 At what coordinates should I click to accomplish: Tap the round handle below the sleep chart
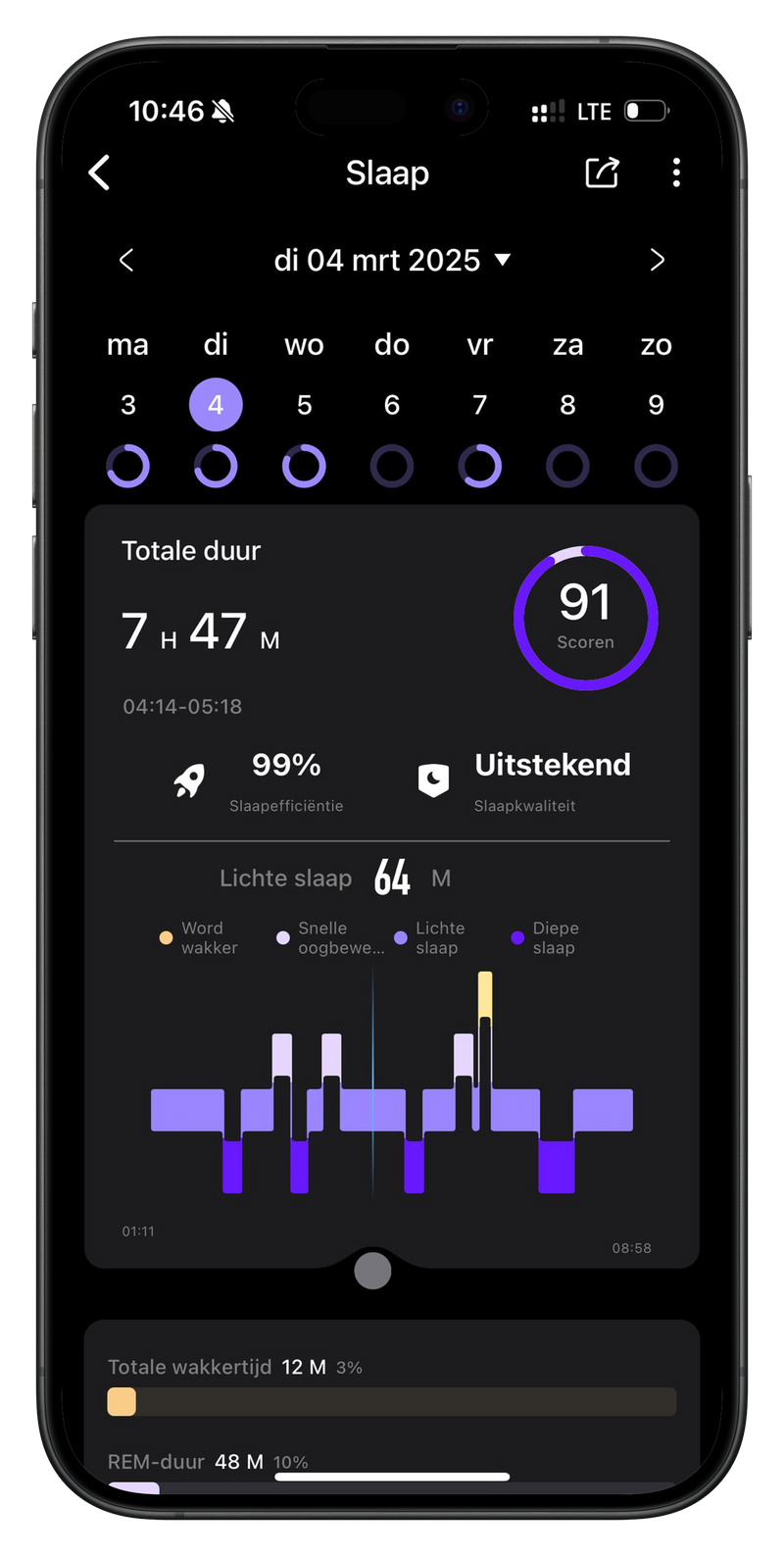point(372,1271)
